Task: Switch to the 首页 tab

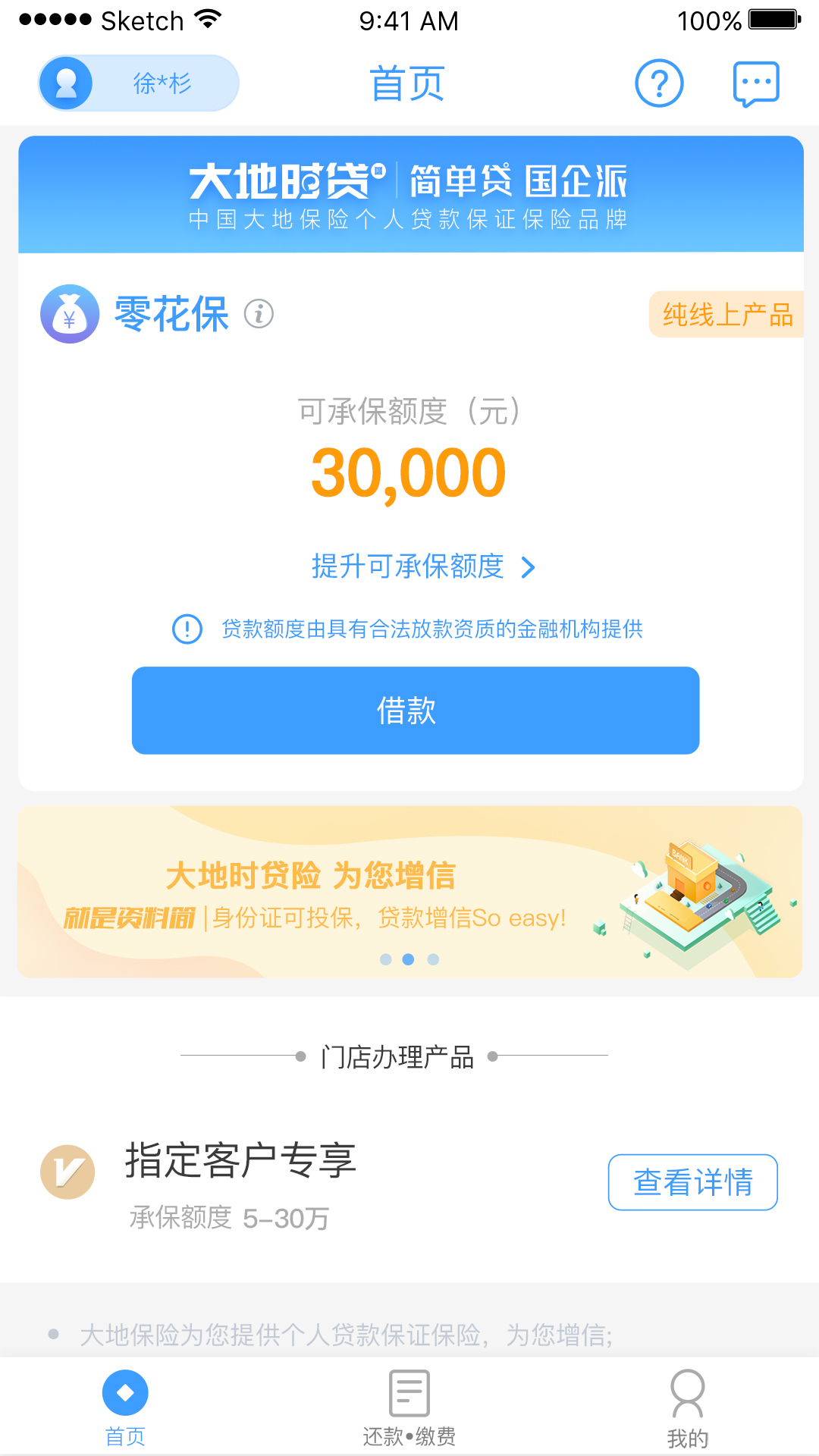Action: pyautogui.click(x=125, y=1407)
